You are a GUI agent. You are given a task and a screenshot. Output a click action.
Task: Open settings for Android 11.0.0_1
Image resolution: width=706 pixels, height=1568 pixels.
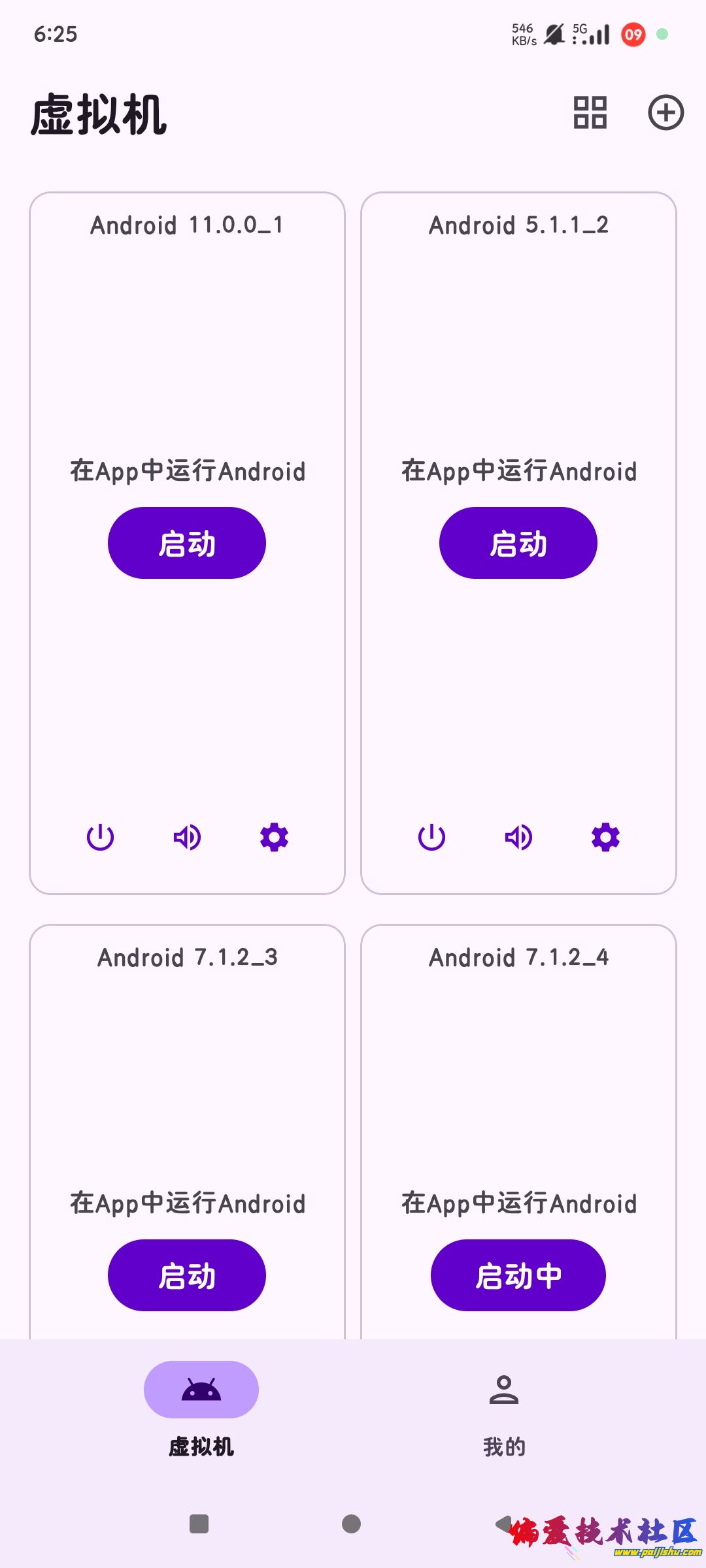[x=274, y=837]
